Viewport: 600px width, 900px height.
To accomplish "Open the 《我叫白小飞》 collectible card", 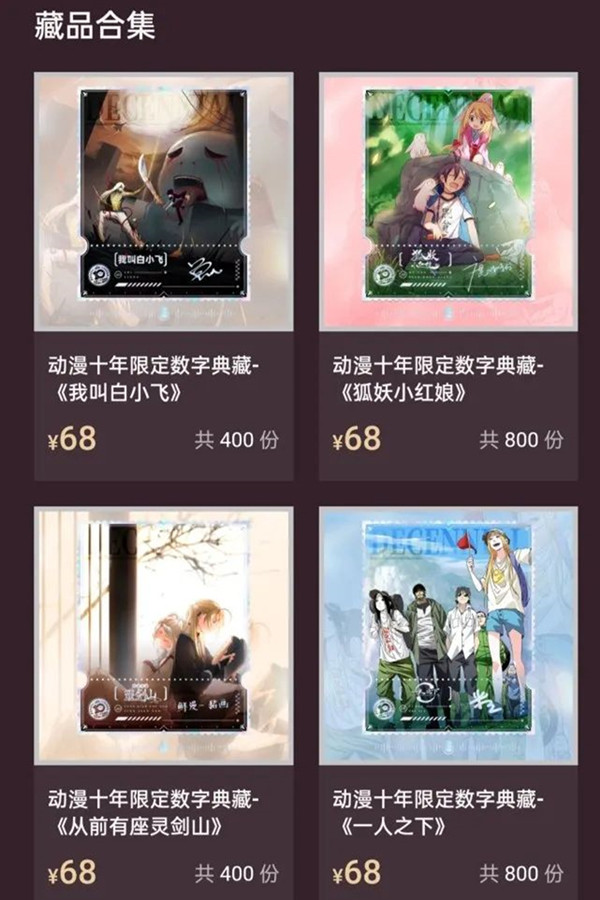I will point(164,202).
